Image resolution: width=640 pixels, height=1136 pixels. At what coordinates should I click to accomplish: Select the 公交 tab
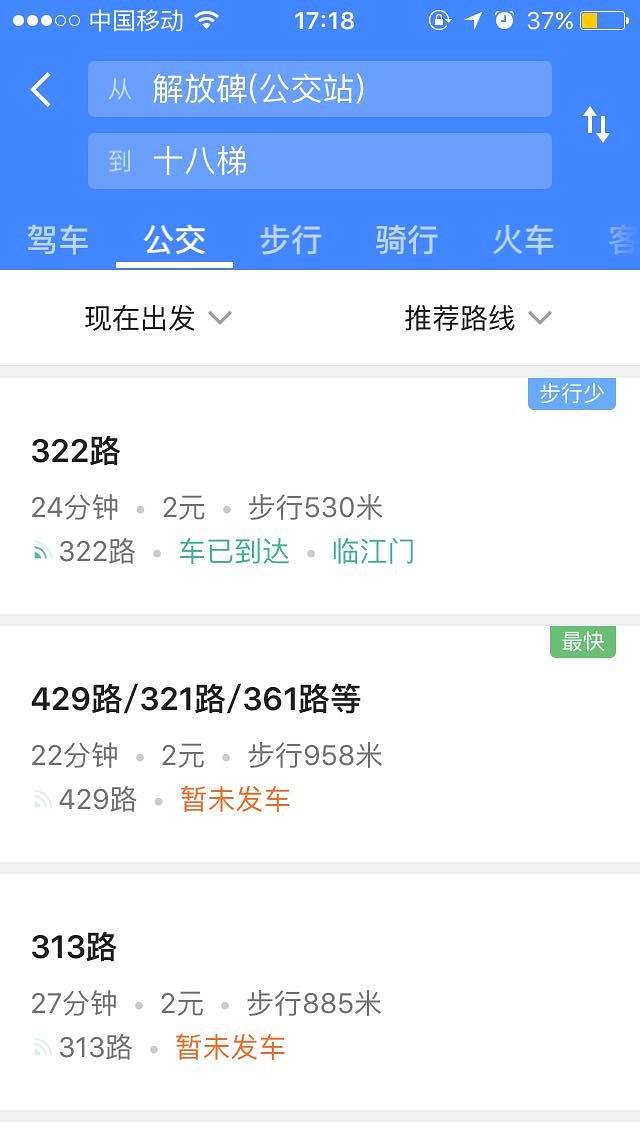tap(174, 240)
